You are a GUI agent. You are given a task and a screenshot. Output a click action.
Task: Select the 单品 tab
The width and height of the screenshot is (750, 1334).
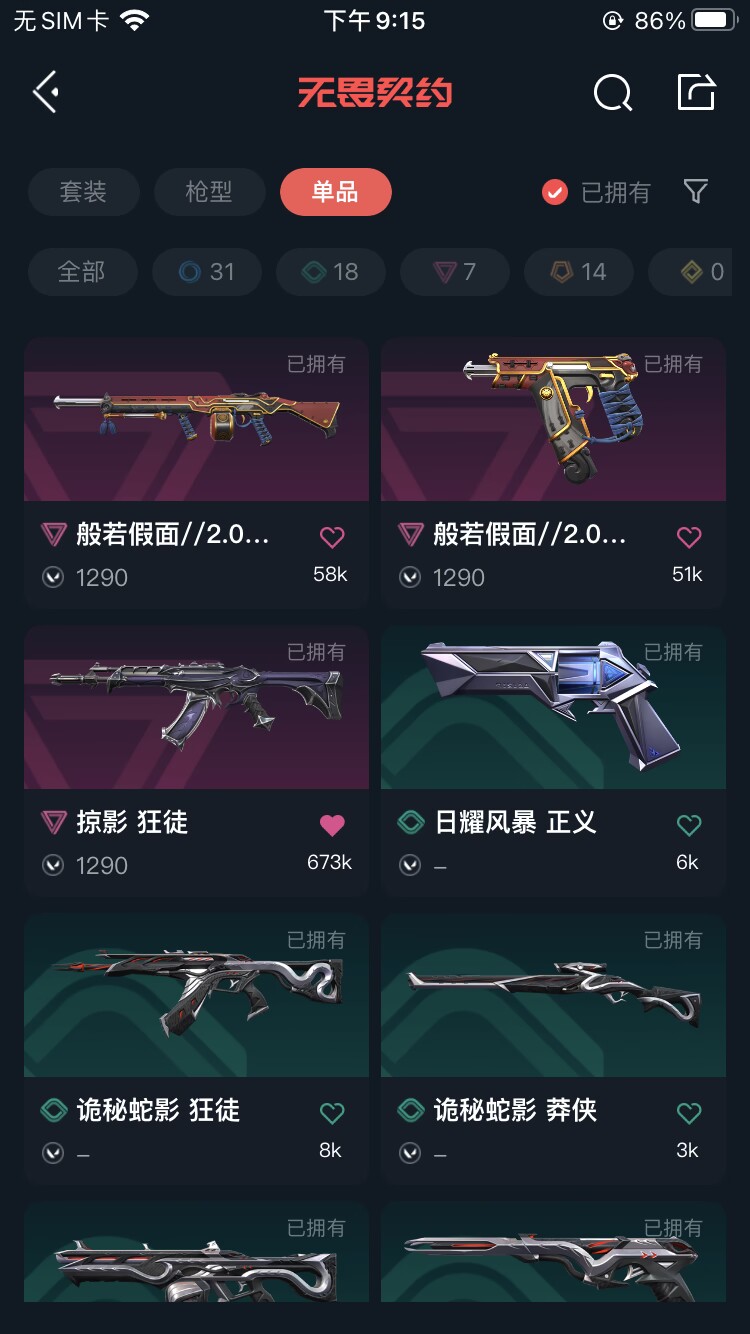335,192
